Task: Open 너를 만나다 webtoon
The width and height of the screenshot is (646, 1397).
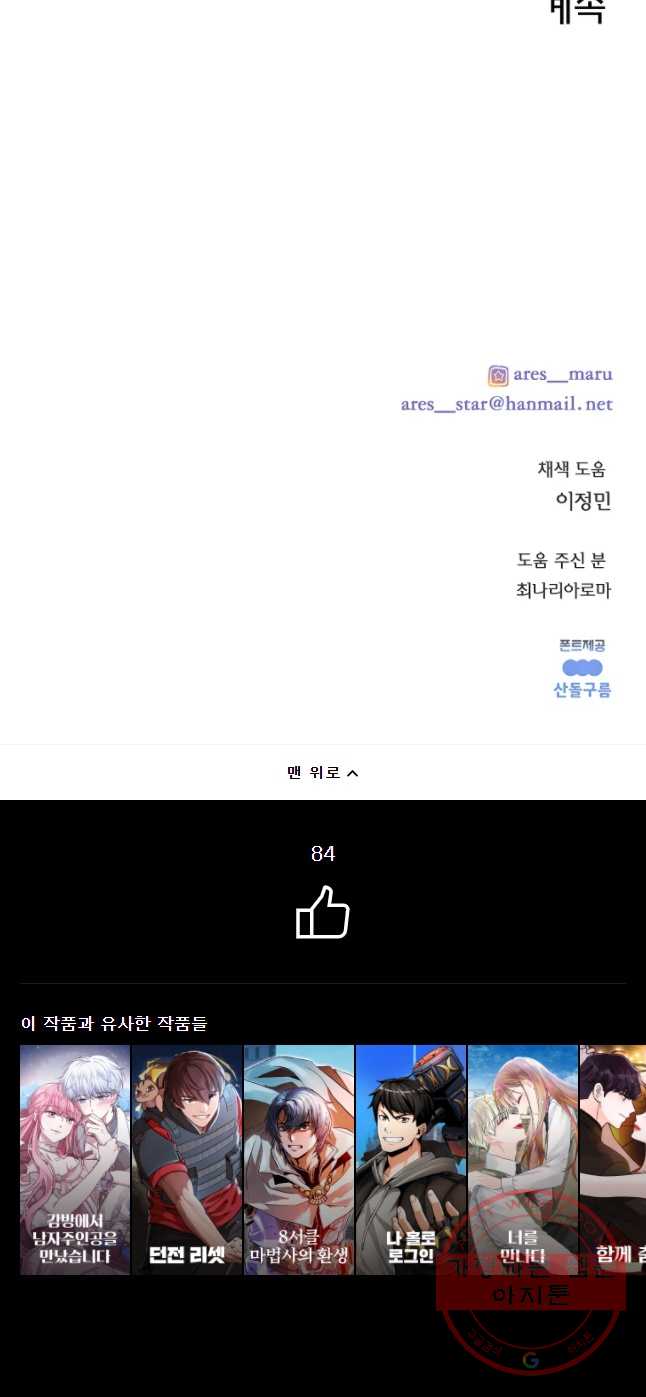Action: 523,1160
